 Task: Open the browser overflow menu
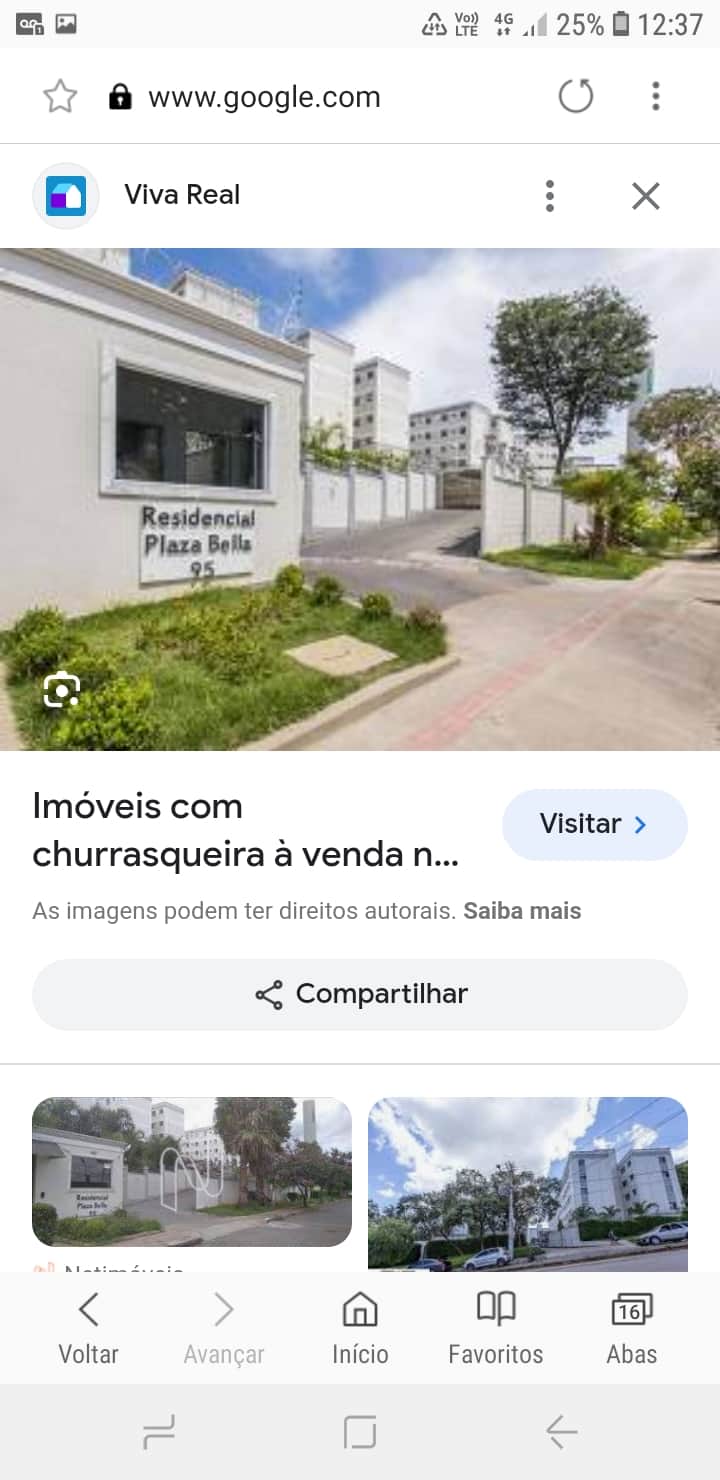[x=656, y=97]
